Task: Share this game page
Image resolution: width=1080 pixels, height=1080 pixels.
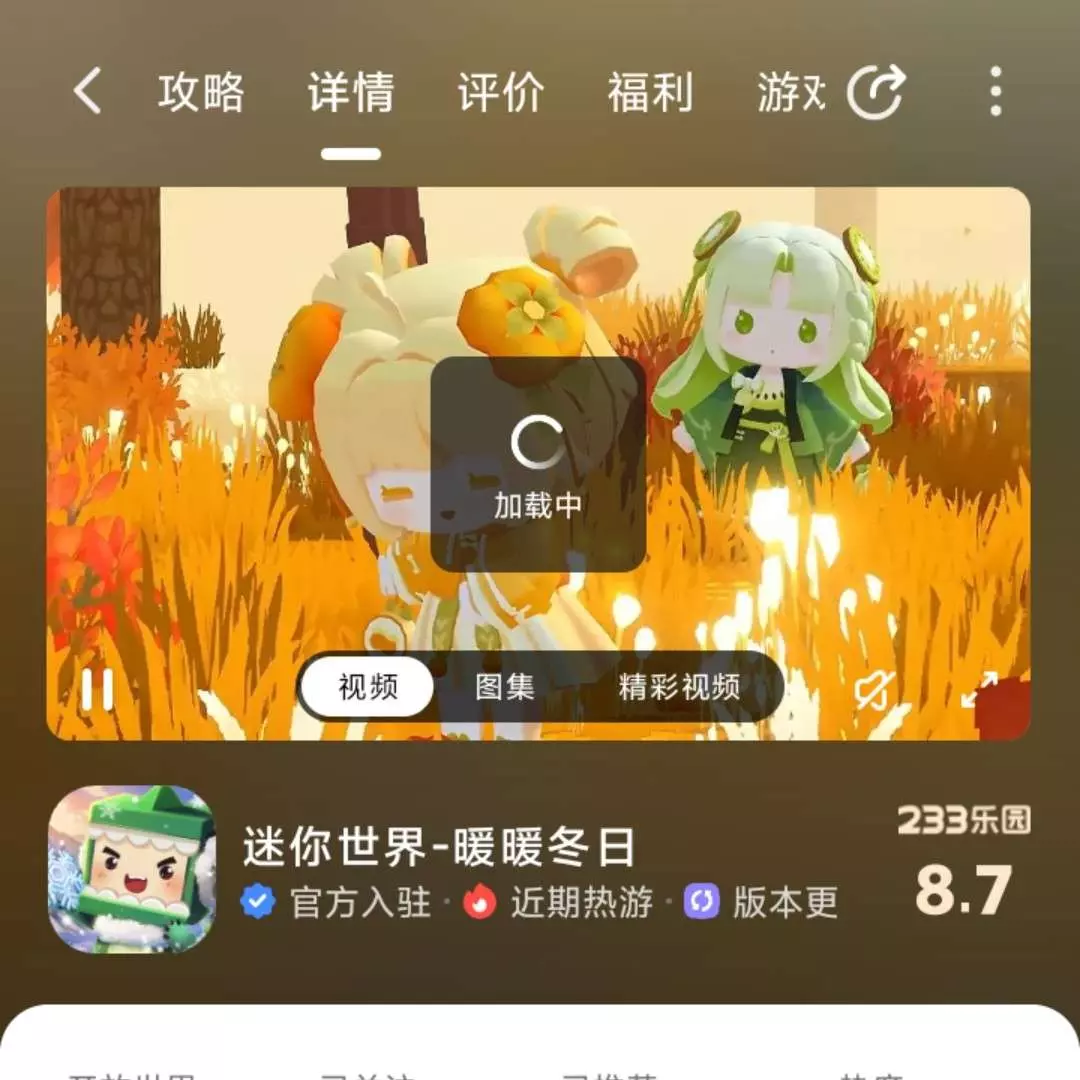Action: (876, 92)
